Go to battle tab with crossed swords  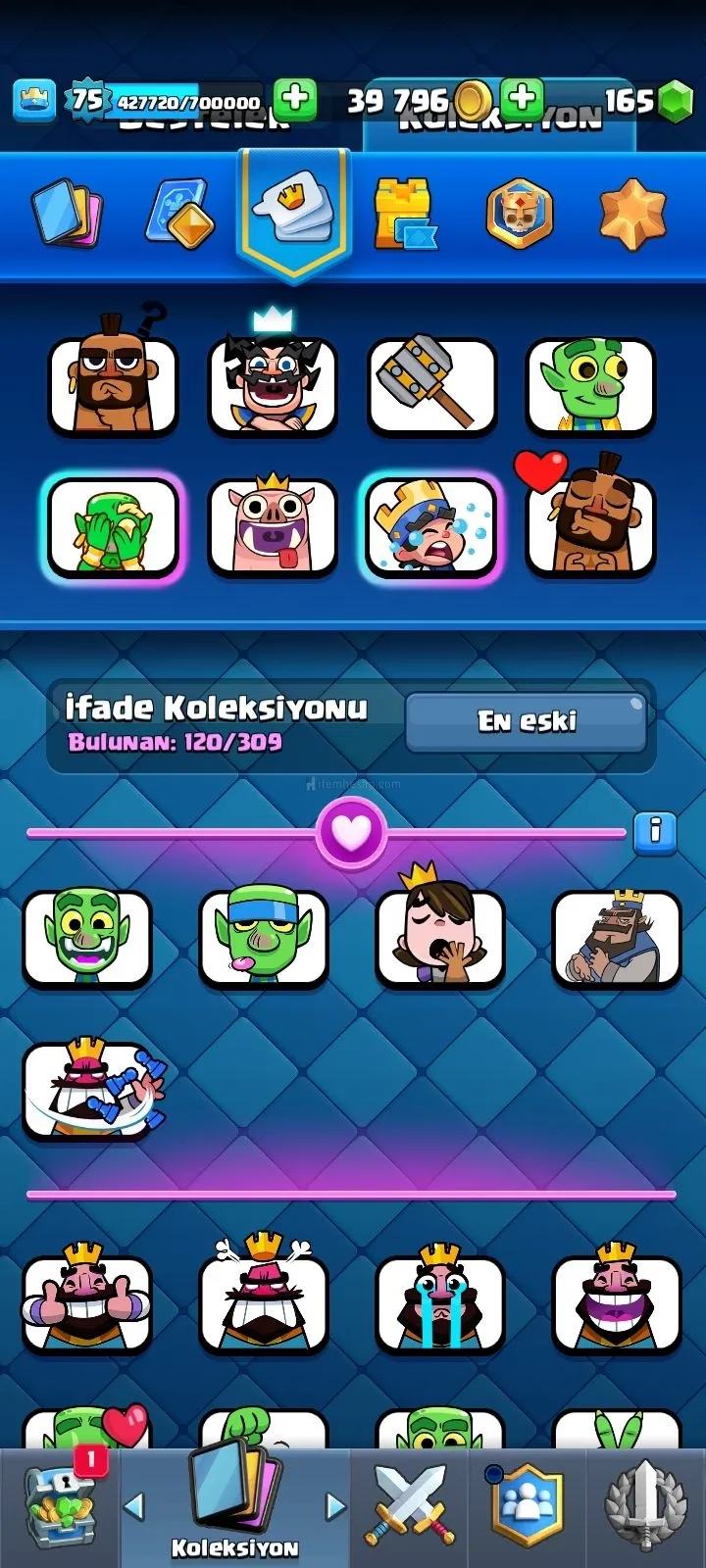(x=410, y=1505)
